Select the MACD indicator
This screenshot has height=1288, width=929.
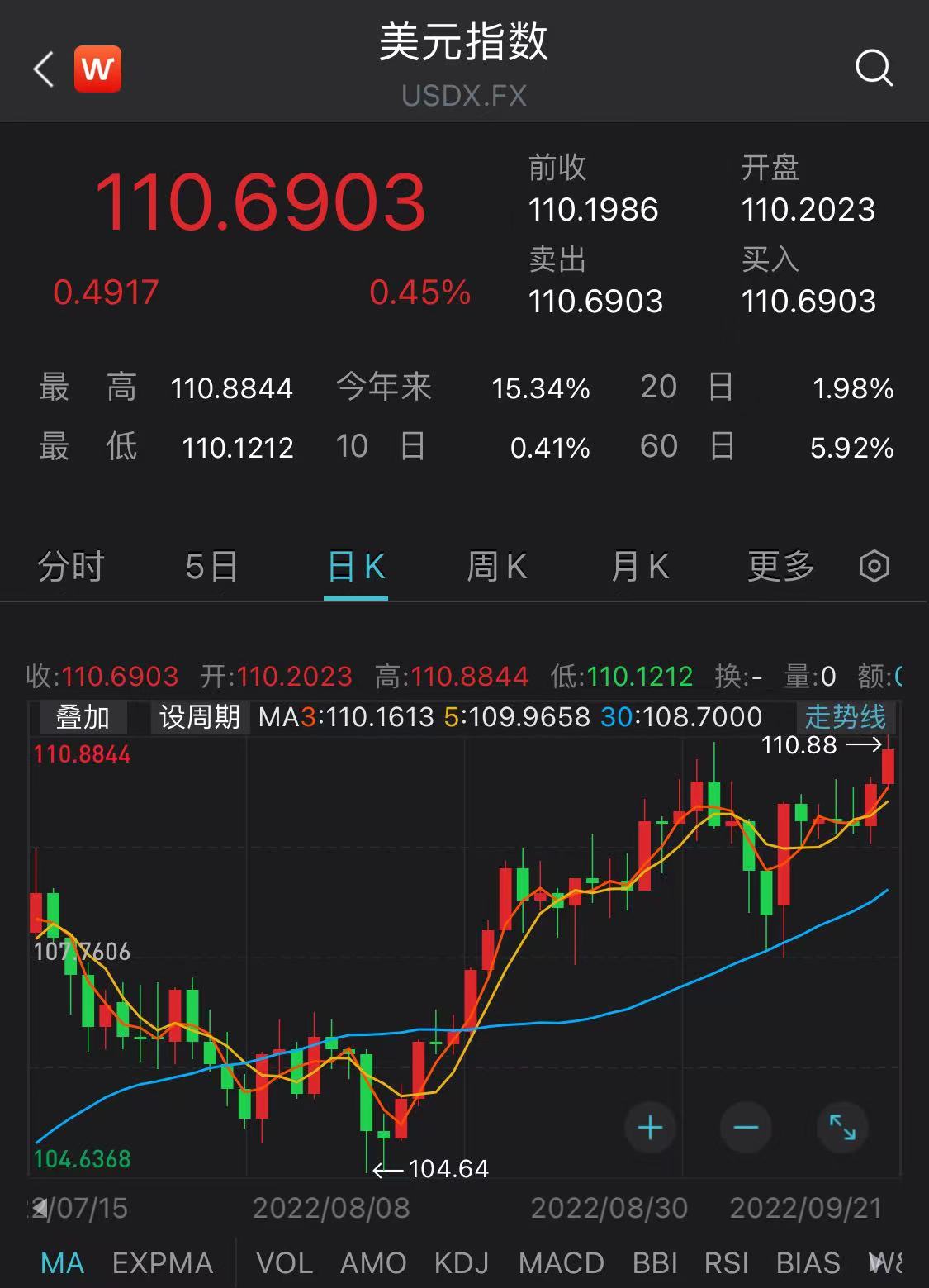pos(561,1263)
